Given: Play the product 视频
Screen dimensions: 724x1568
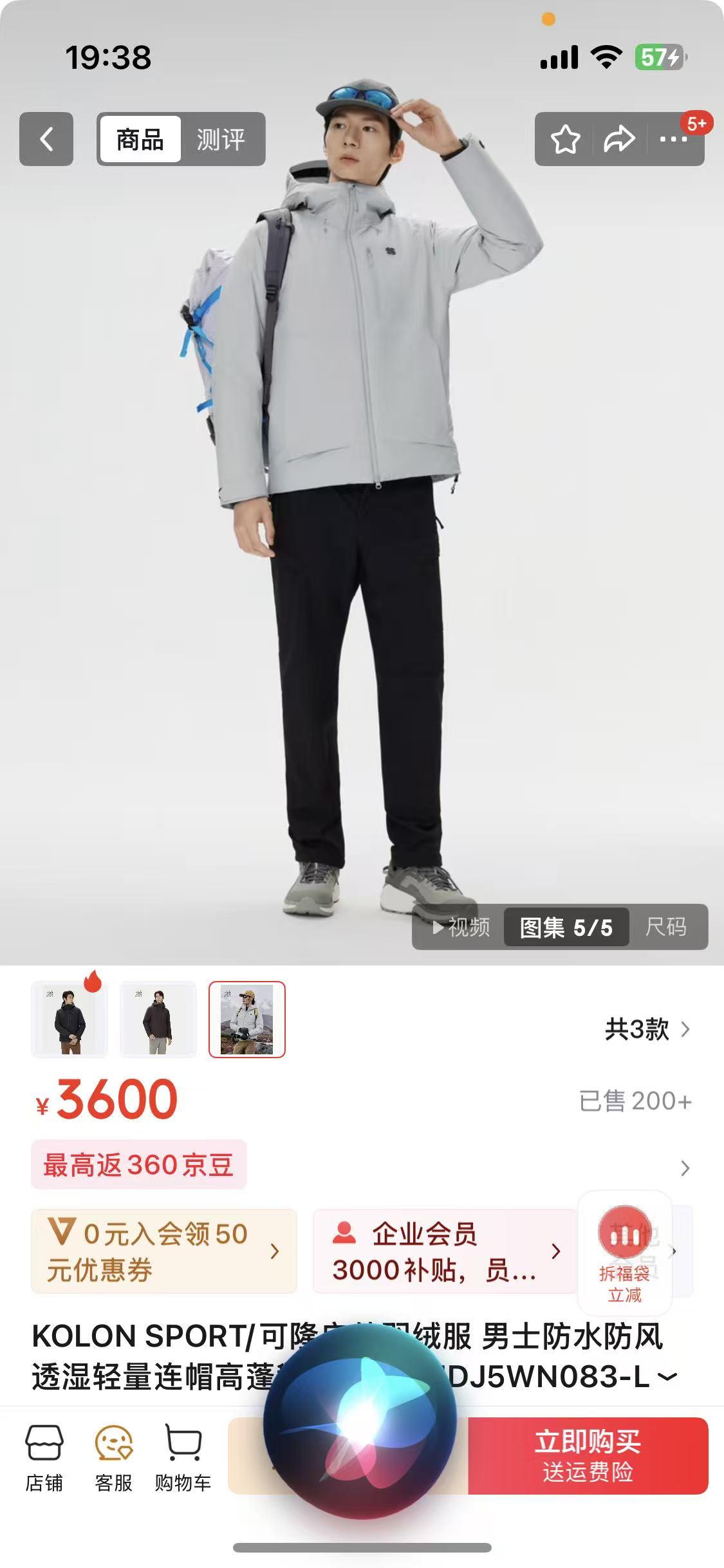Looking at the screenshot, I should tap(461, 927).
